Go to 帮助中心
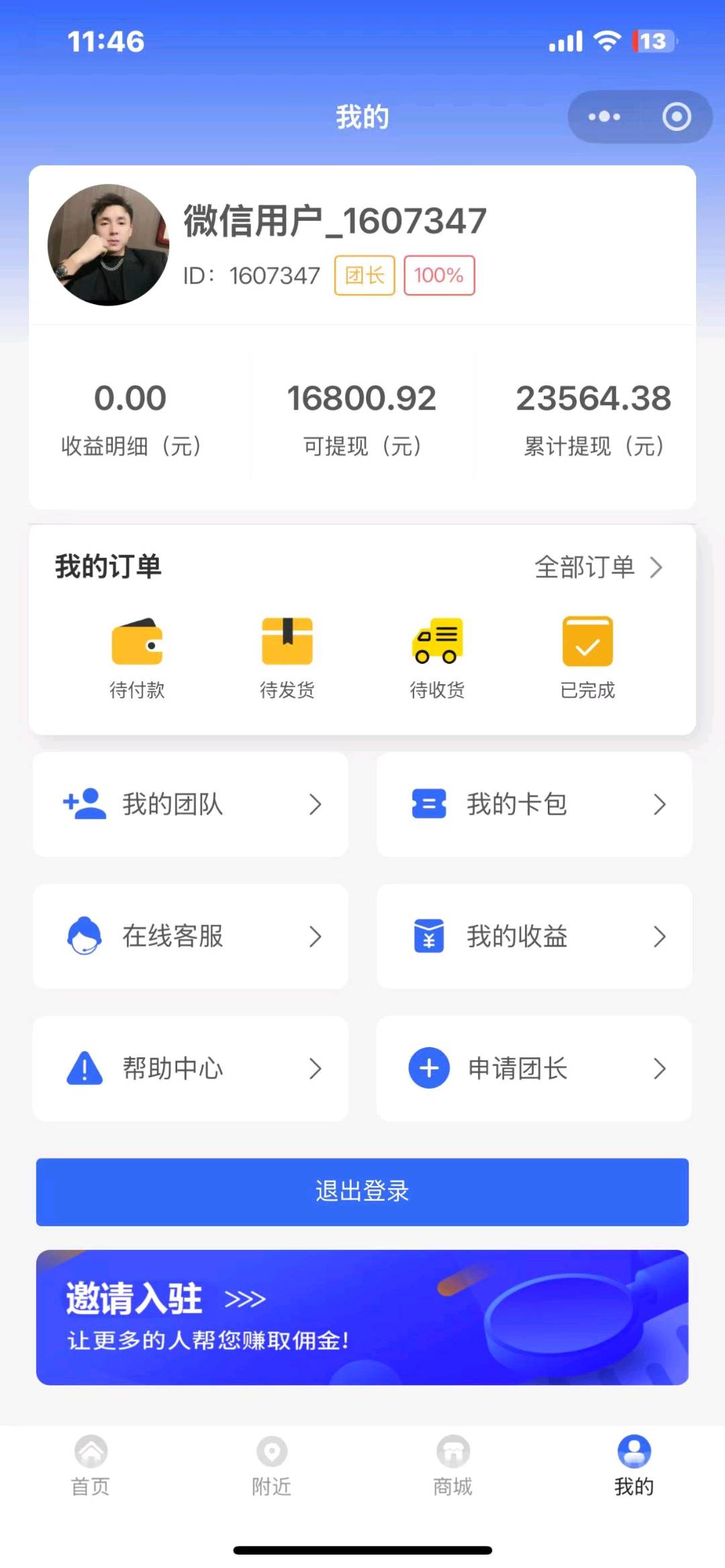 pos(191,1069)
